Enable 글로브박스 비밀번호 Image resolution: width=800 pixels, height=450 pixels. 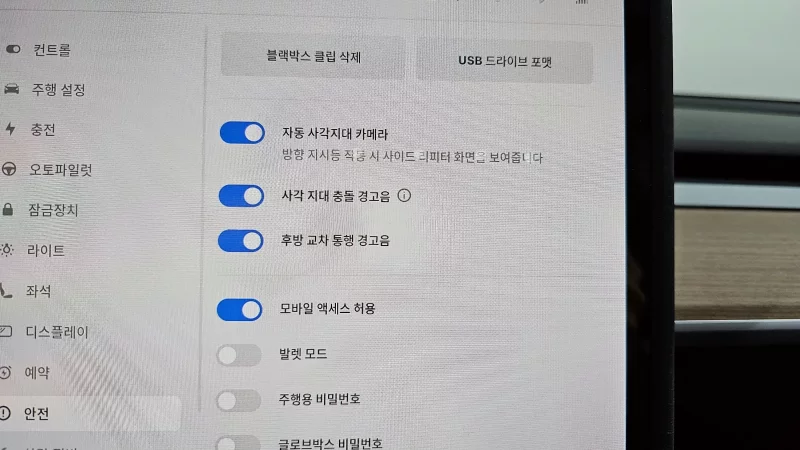point(238,442)
